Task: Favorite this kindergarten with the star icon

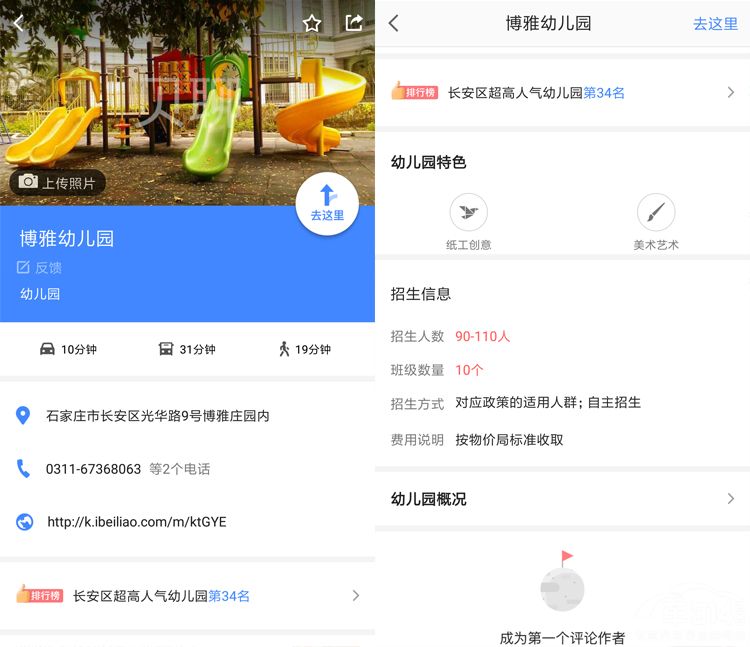Action: pos(312,22)
